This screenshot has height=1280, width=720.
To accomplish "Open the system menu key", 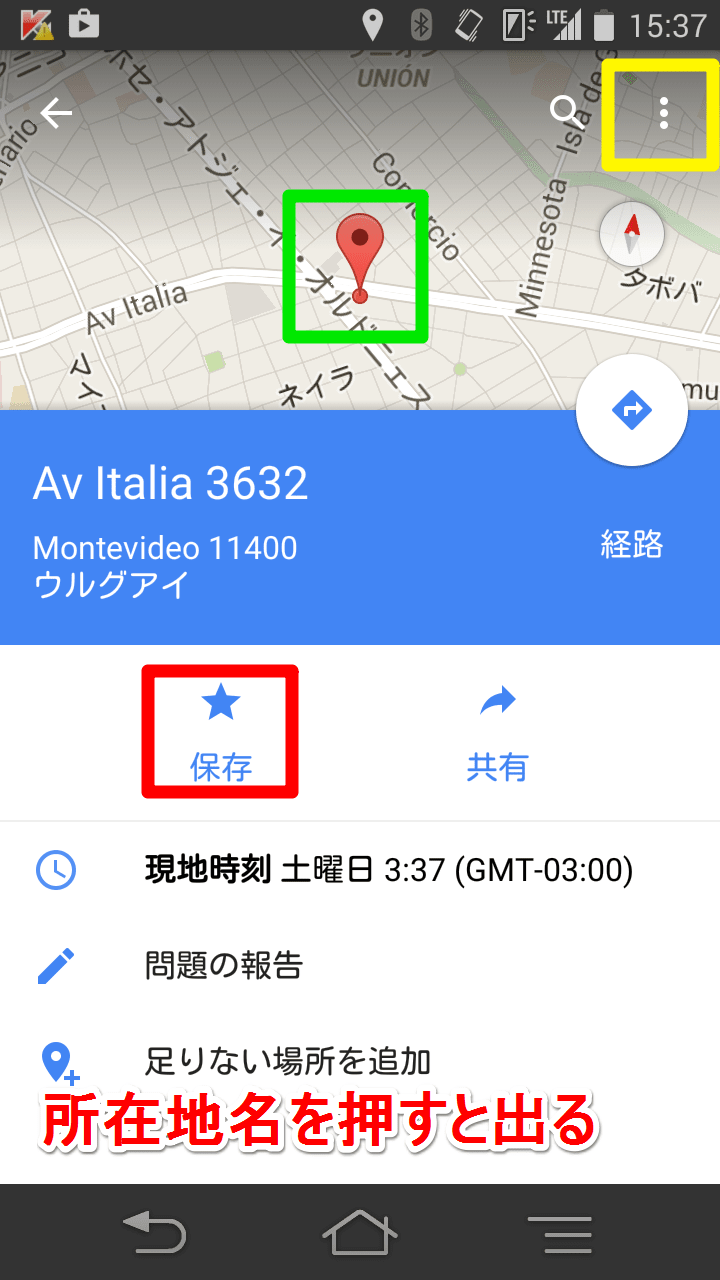I will (x=560, y=1234).
